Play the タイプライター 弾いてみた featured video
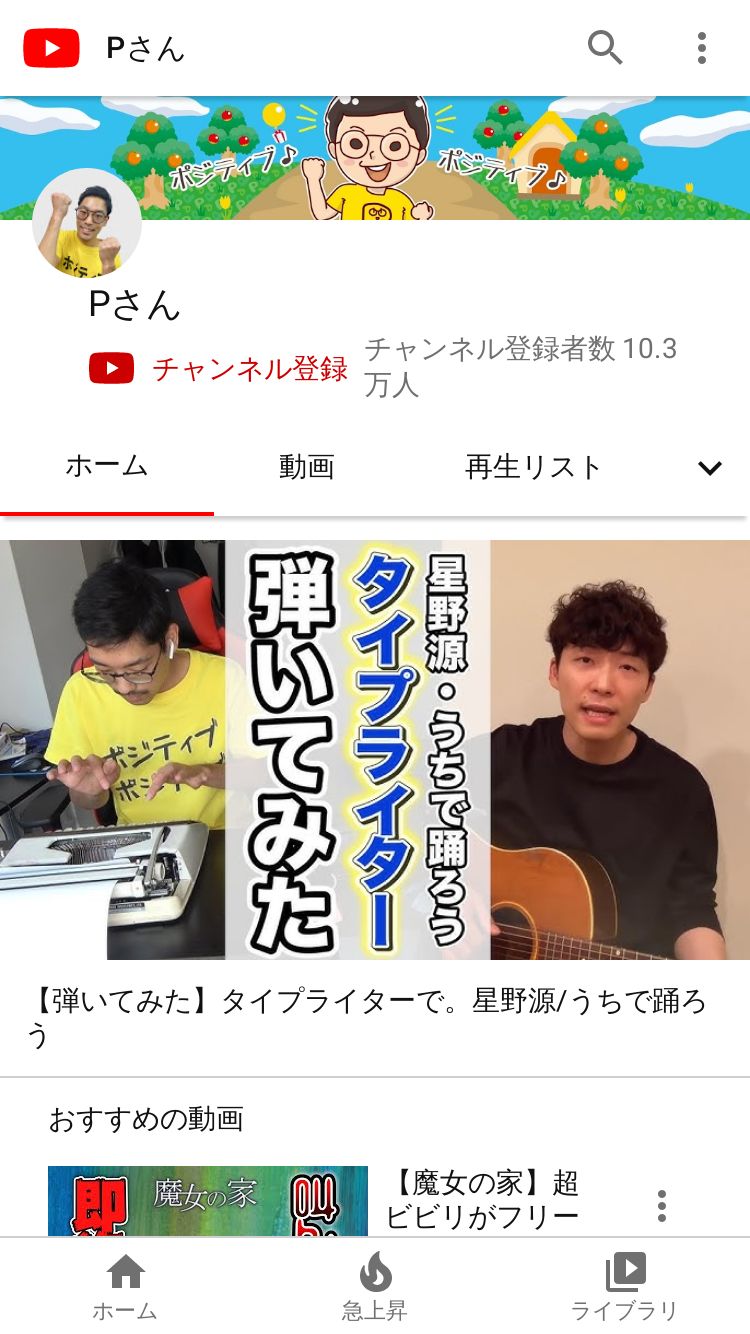The image size is (750, 1334). (x=375, y=750)
